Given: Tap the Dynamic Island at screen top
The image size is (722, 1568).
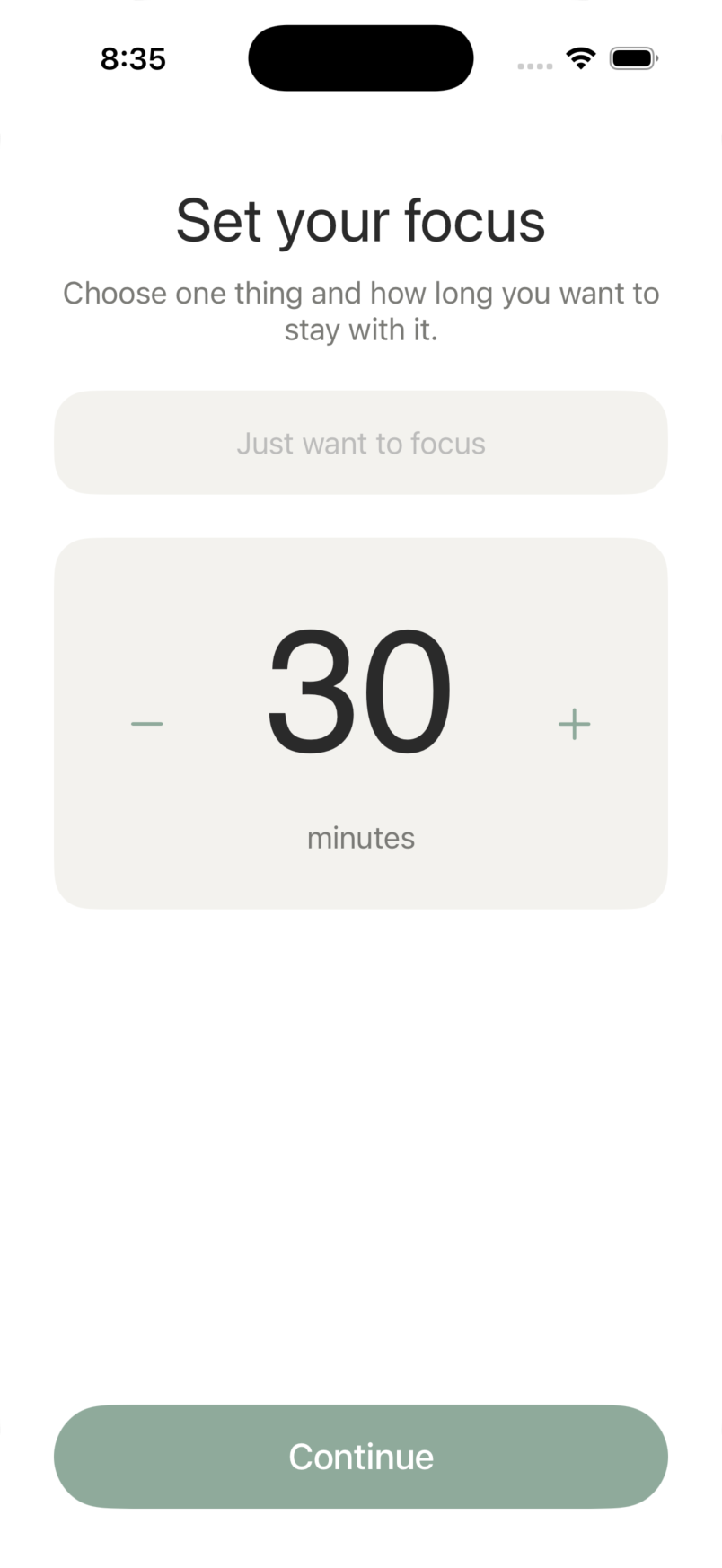Looking at the screenshot, I should point(360,57).
